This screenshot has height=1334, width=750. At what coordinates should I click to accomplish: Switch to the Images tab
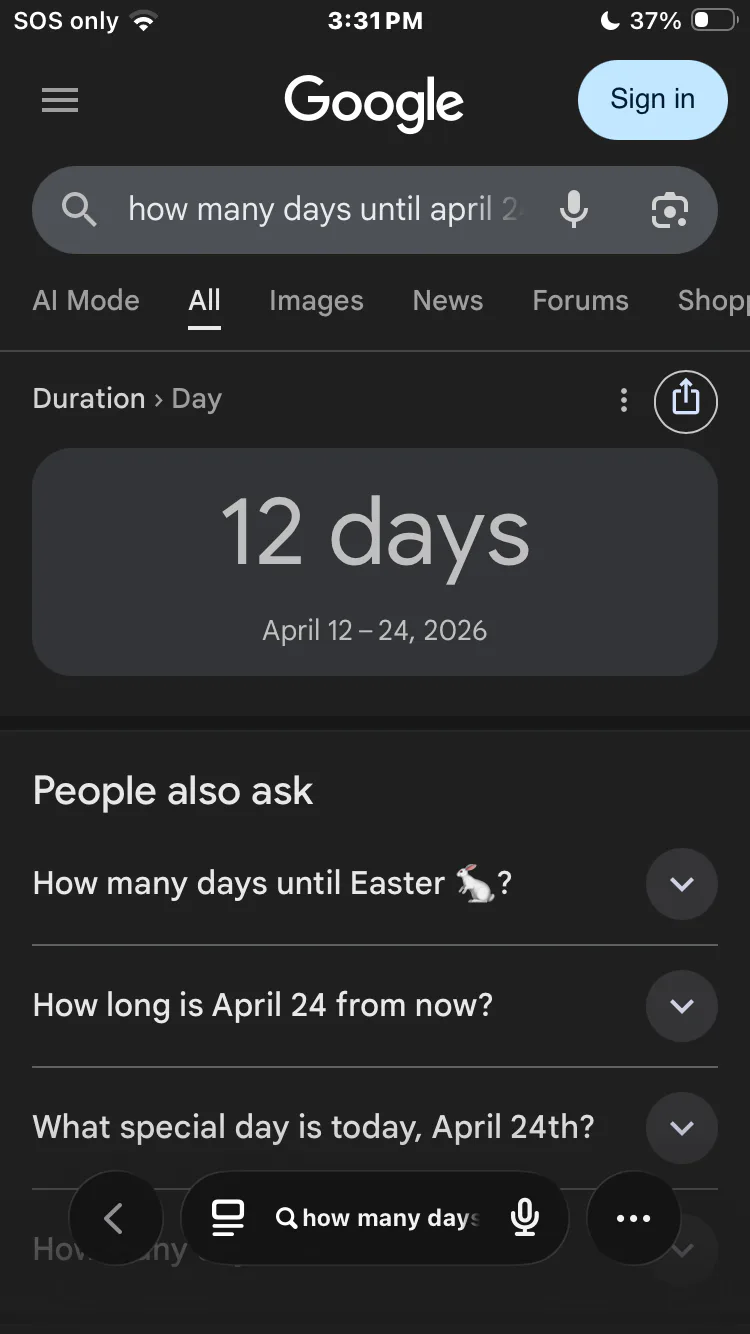(316, 301)
